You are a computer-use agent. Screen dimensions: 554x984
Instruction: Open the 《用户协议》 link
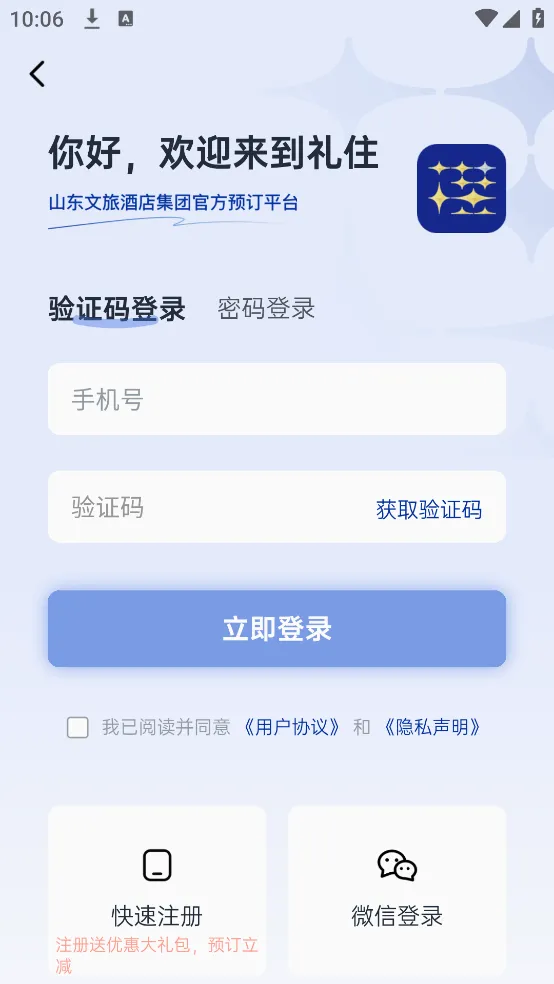[292, 727]
